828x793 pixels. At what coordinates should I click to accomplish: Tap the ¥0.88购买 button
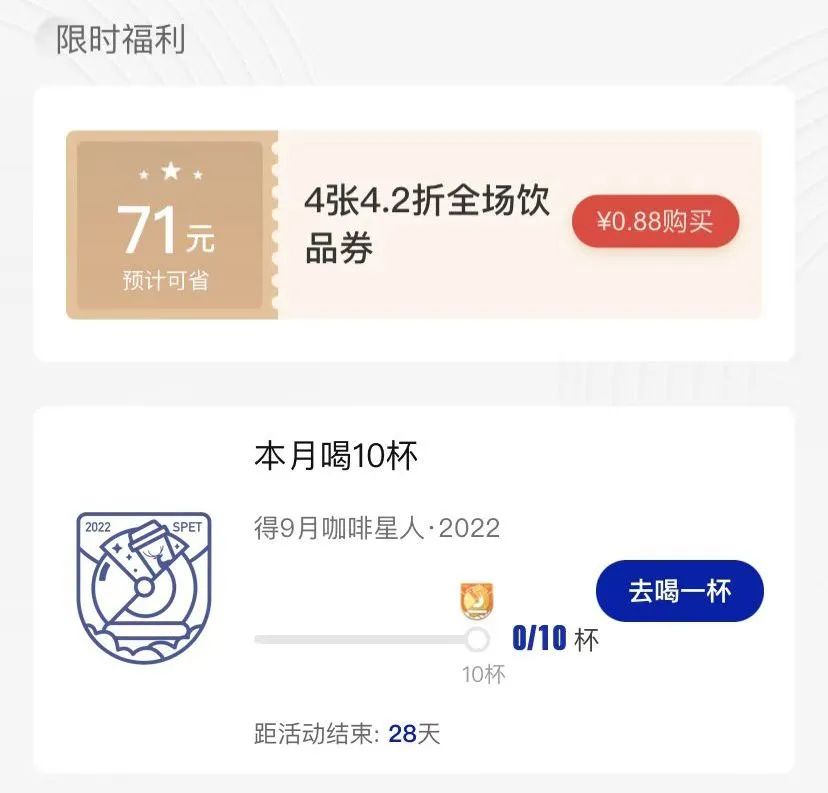tap(655, 222)
